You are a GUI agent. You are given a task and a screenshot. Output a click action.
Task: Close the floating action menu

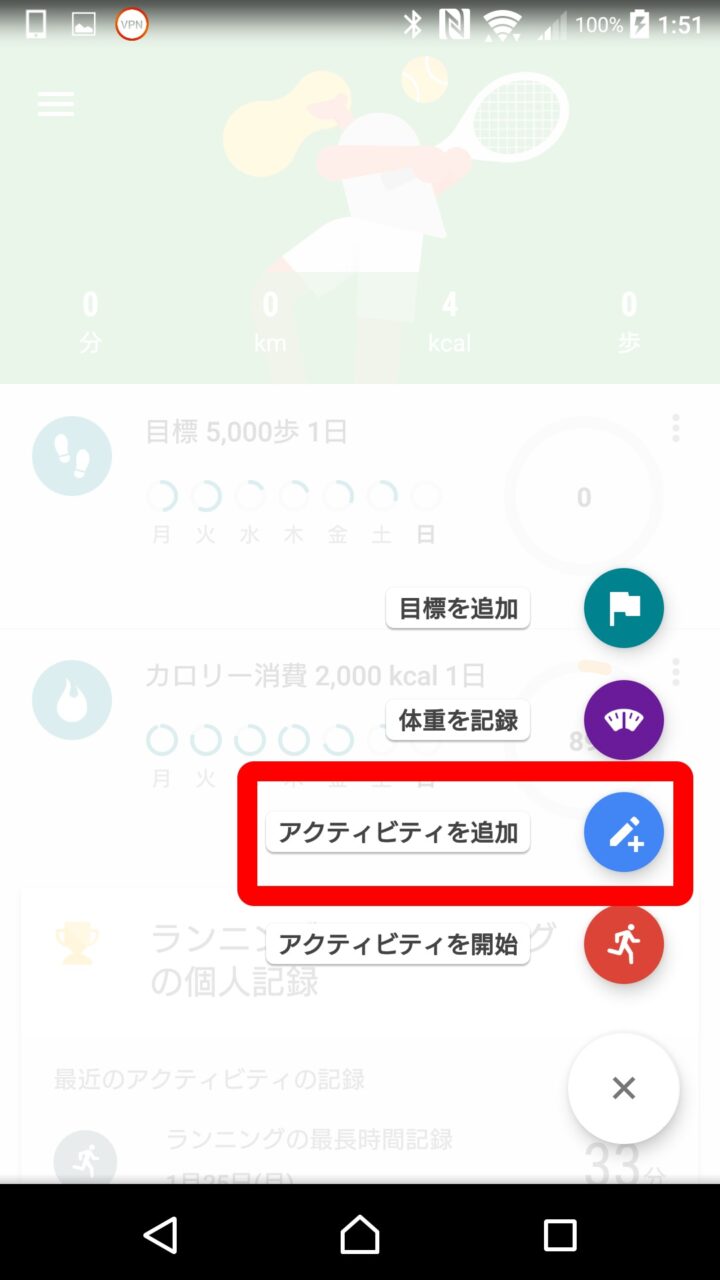click(623, 1088)
